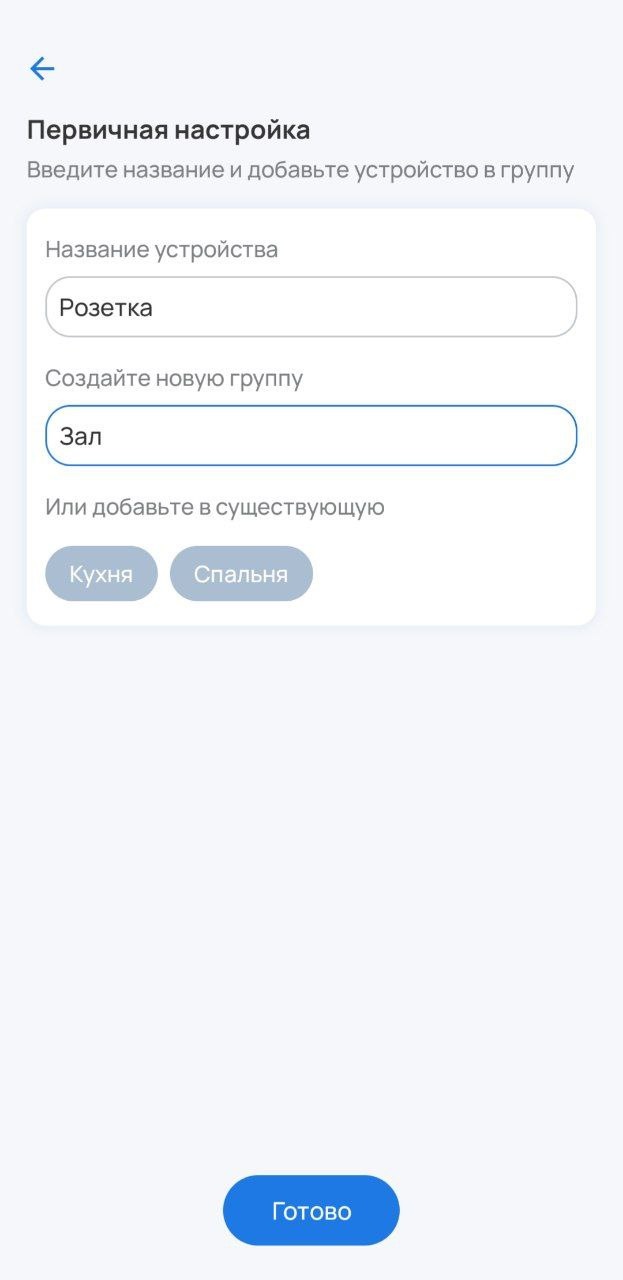Focus the new group field with Зал

tap(310, 435)
